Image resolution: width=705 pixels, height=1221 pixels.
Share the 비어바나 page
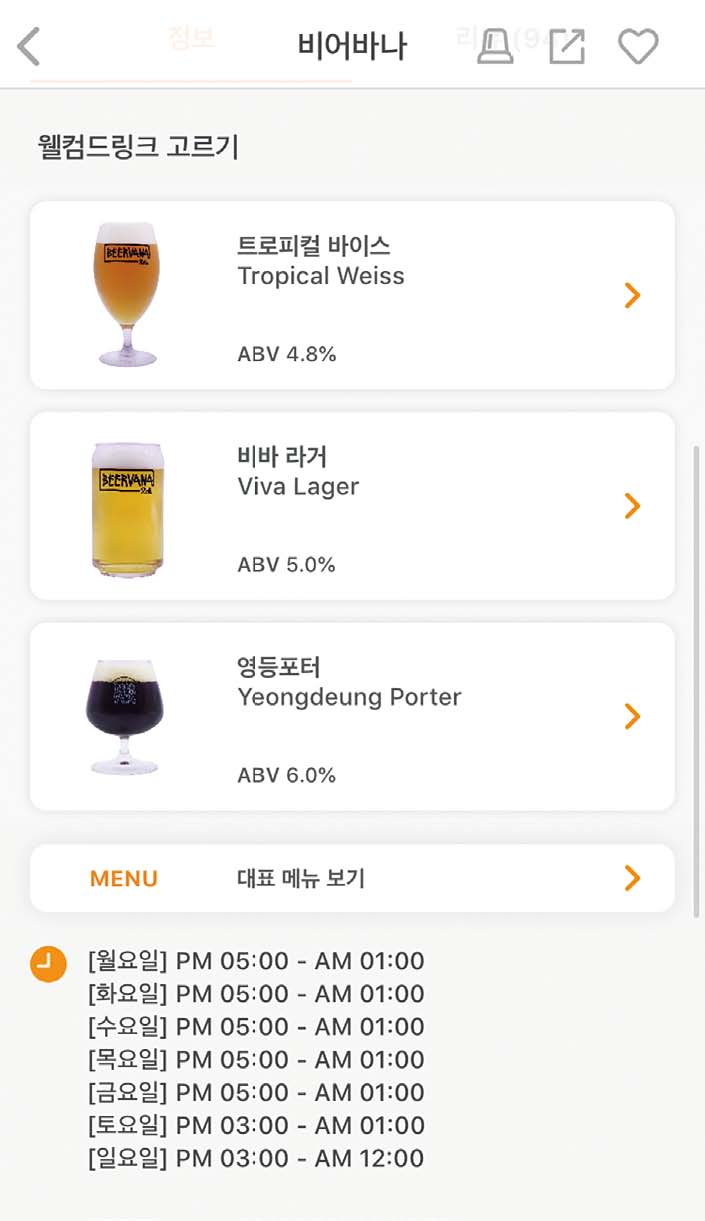566,46
